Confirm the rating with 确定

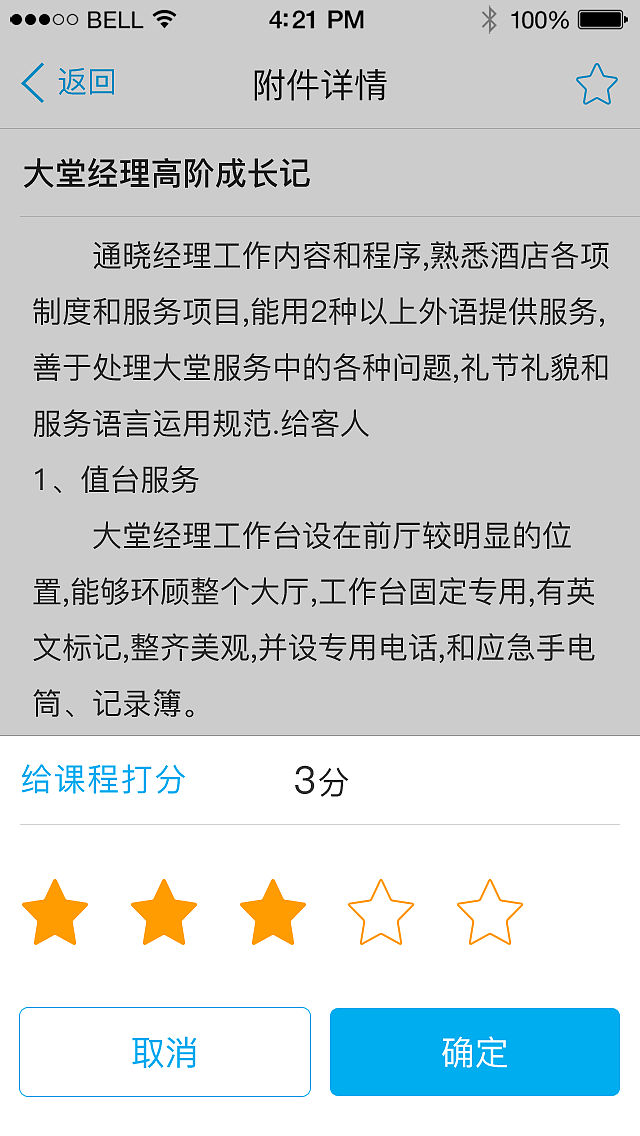click(475, 1052)
